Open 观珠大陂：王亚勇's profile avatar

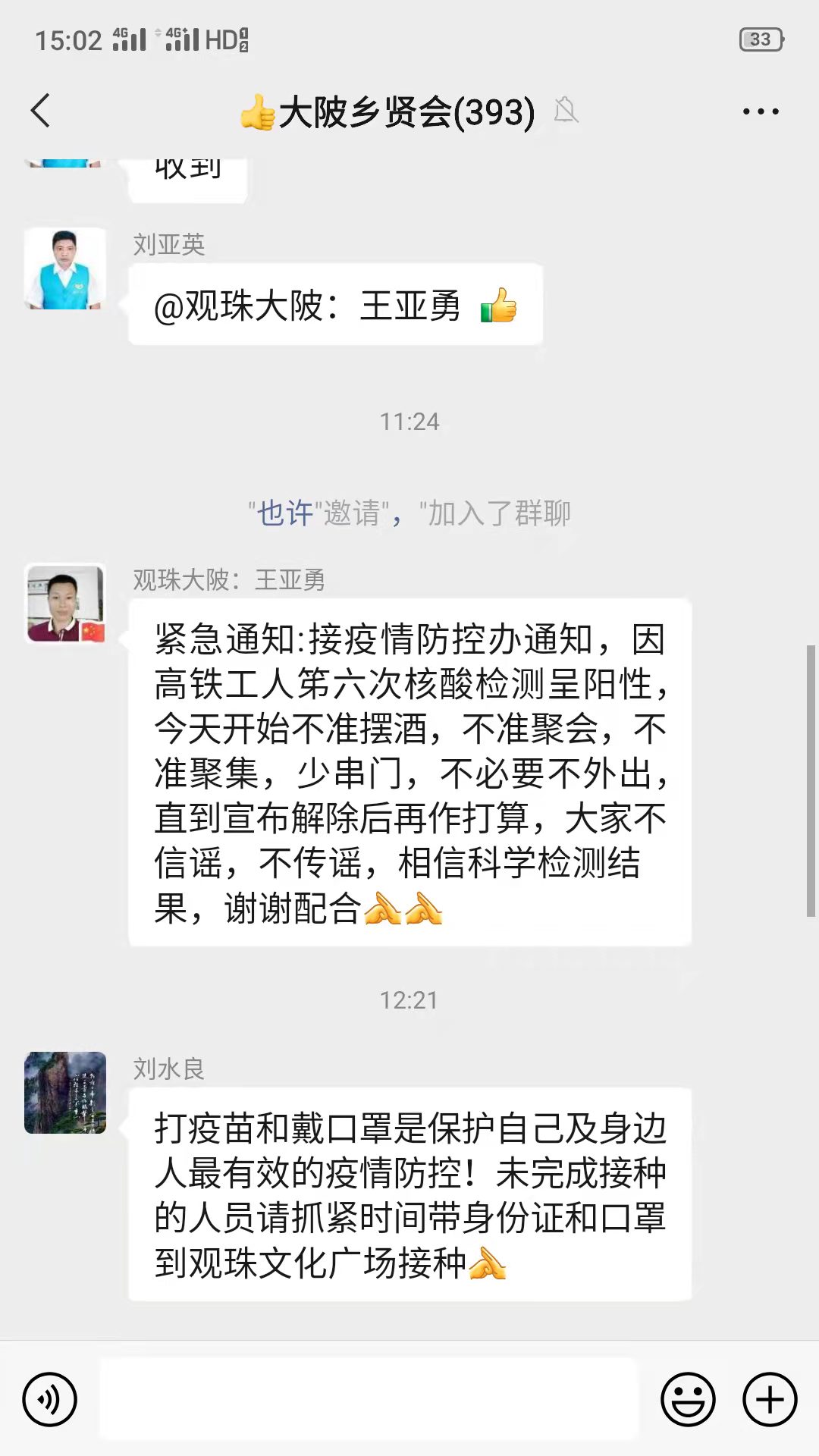click(65, 604)
